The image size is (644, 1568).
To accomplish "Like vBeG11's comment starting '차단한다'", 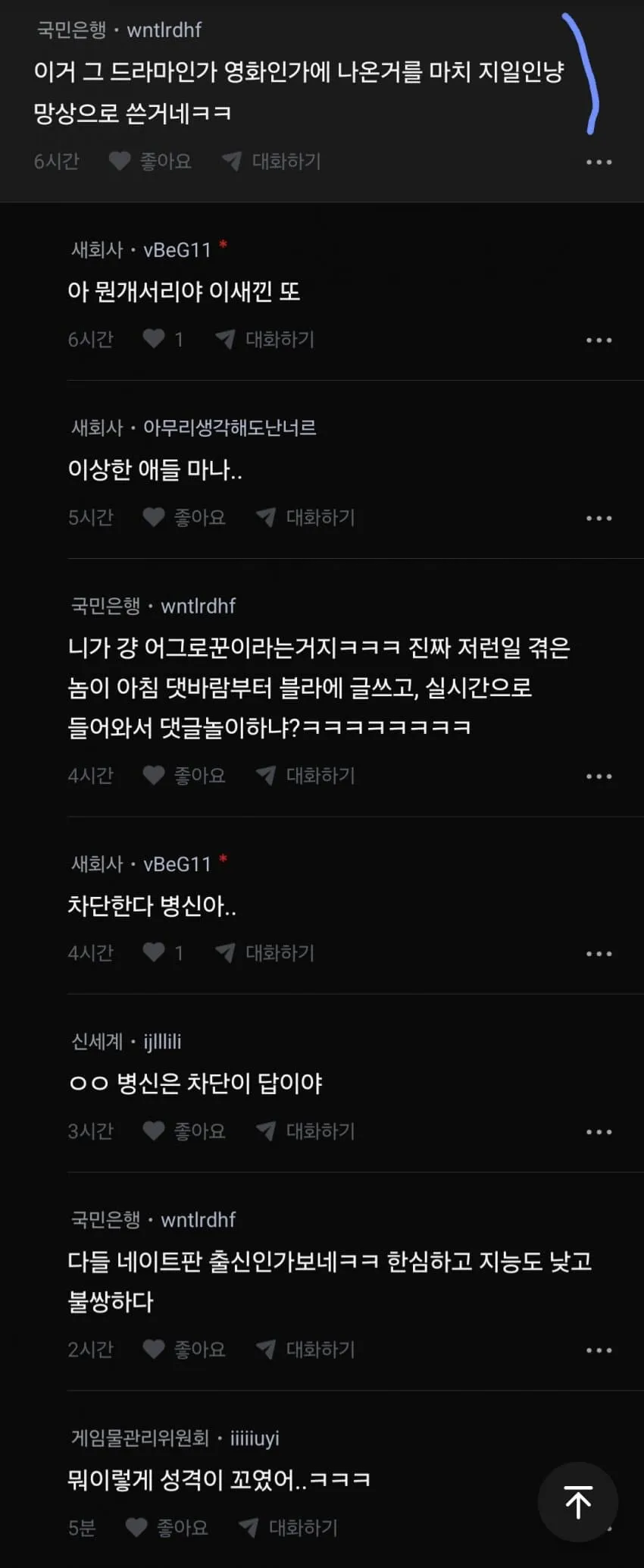I will tap(163, 952).
